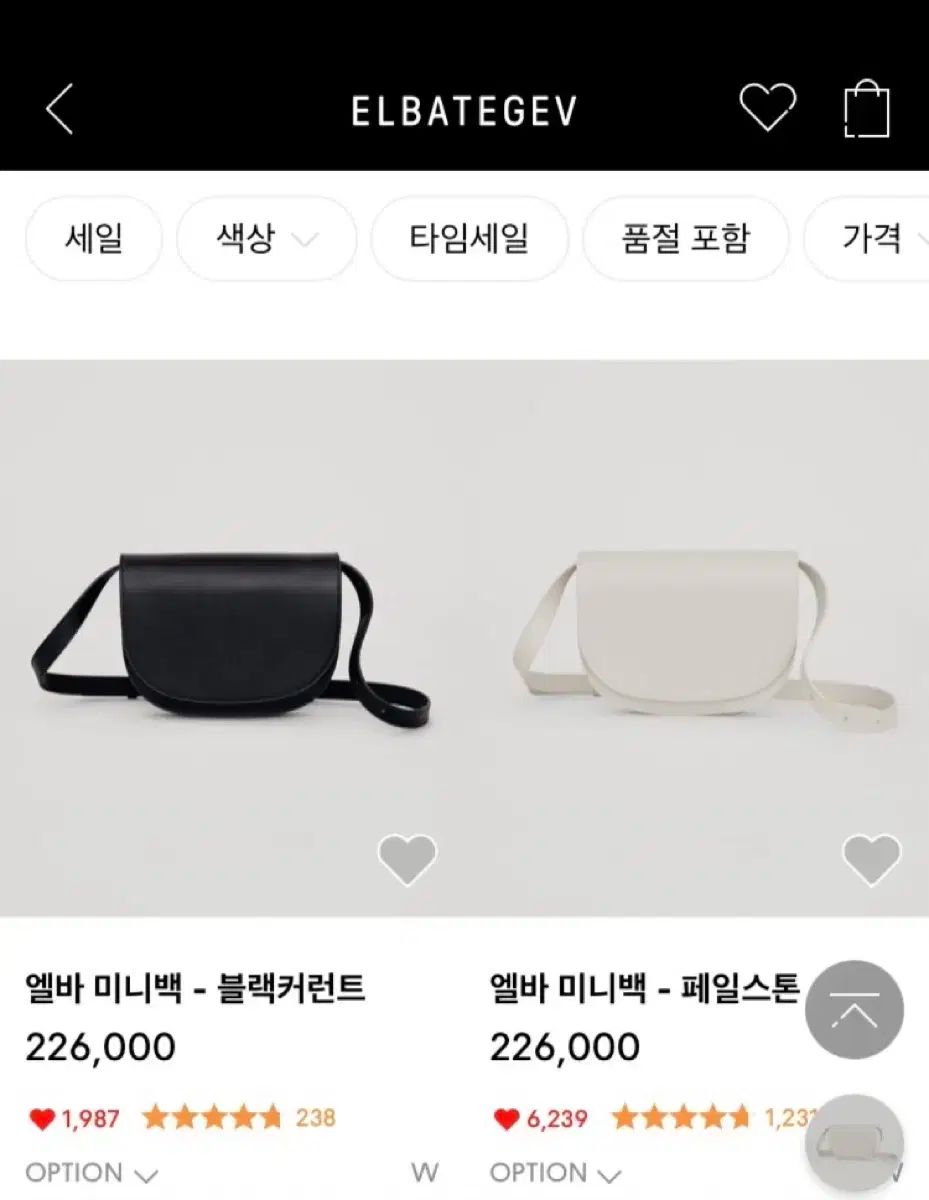The height and width of the screenshot is (1200, 929).
Task: Open the recently viewed item bubble
Action: 854,1143
